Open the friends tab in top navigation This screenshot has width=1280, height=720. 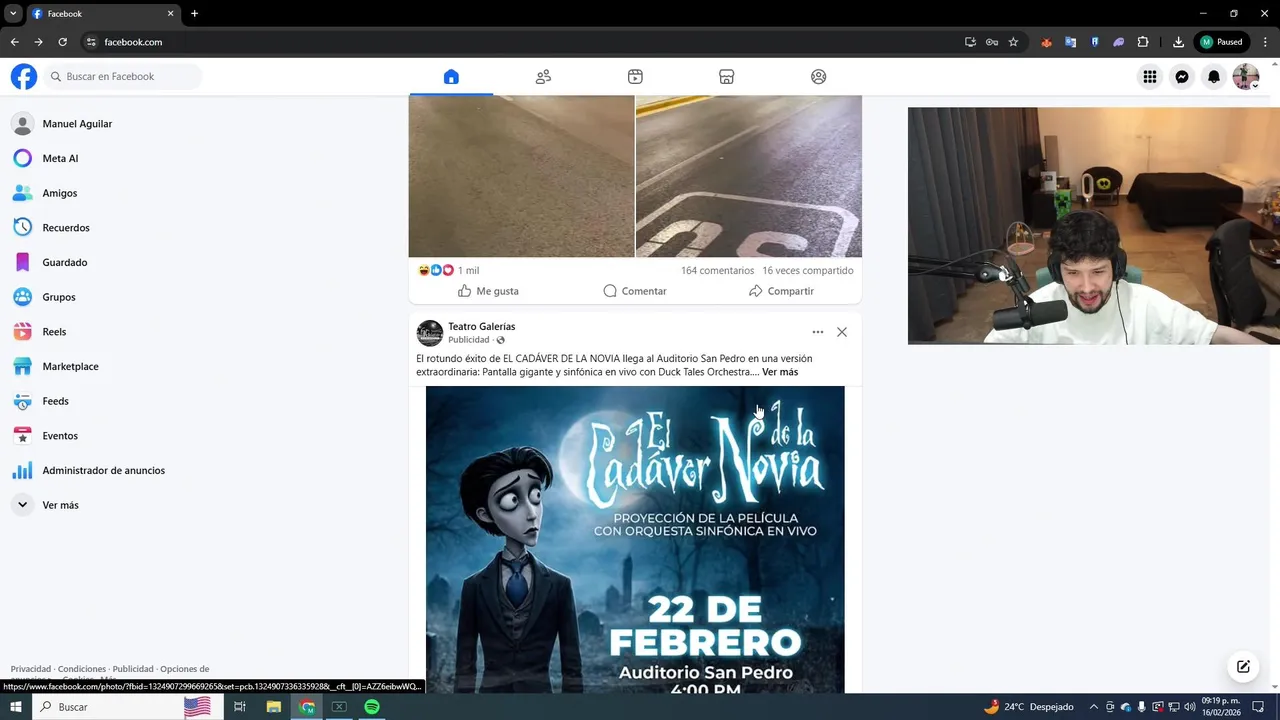point(543,77)
